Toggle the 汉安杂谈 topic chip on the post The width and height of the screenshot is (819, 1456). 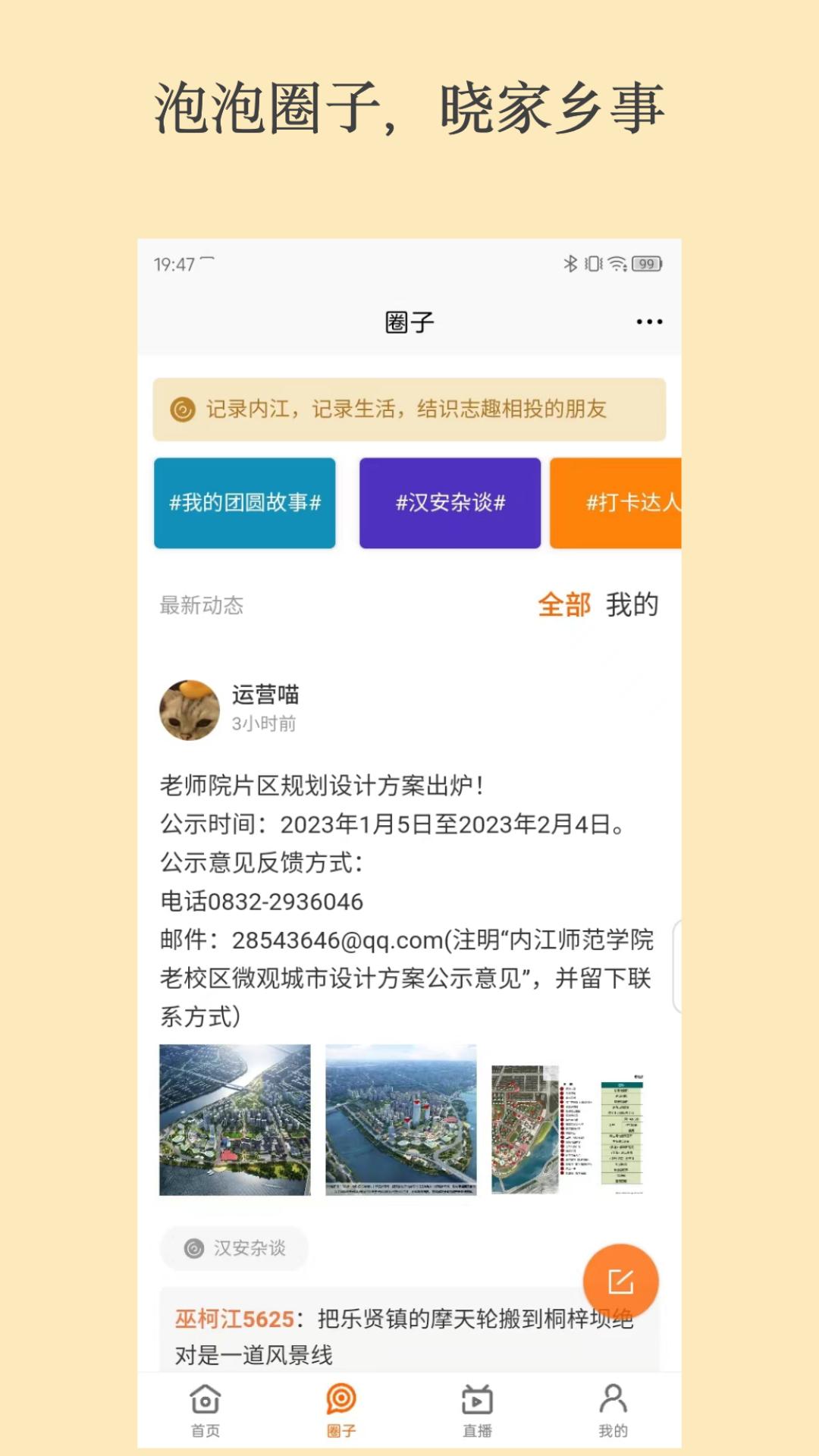(x=234, y=1249)
